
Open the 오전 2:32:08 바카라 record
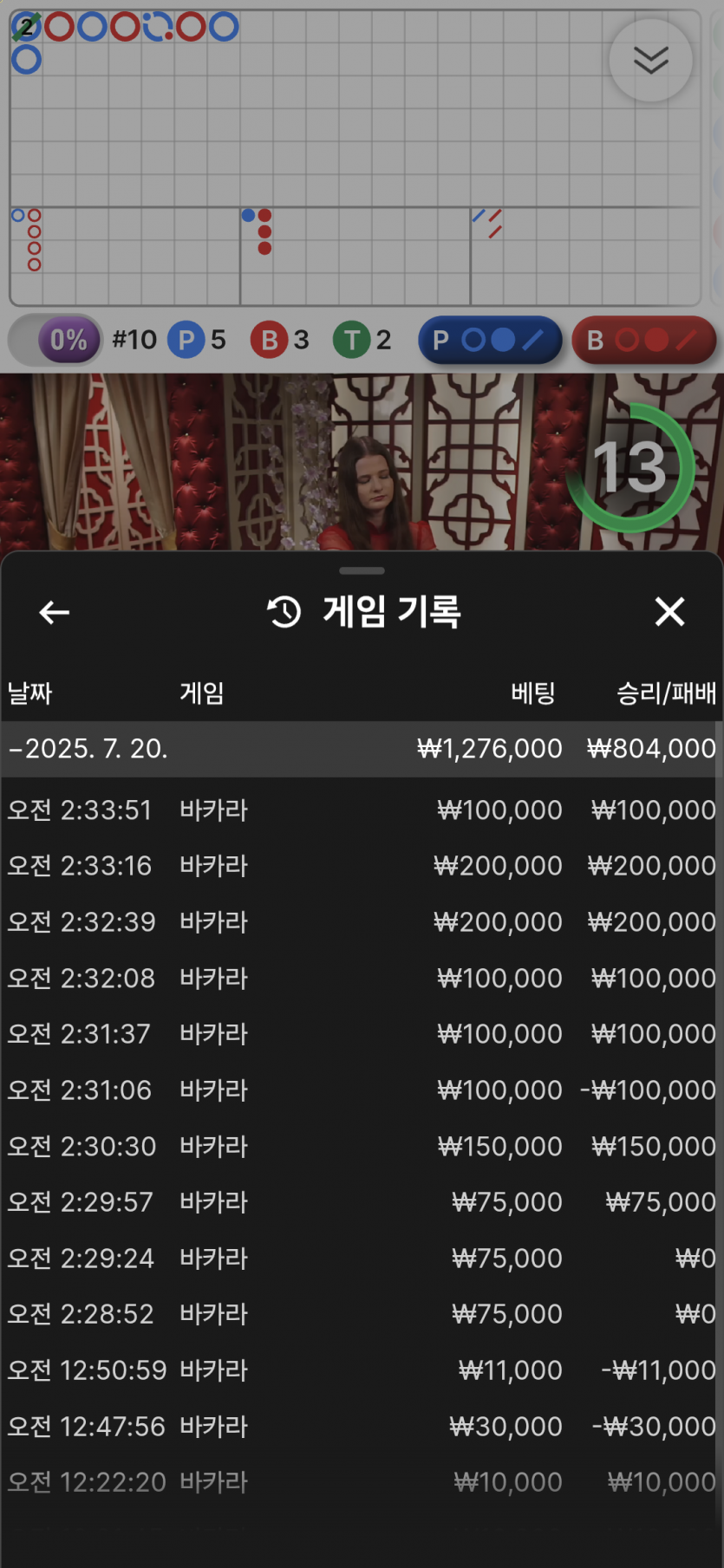362,979
